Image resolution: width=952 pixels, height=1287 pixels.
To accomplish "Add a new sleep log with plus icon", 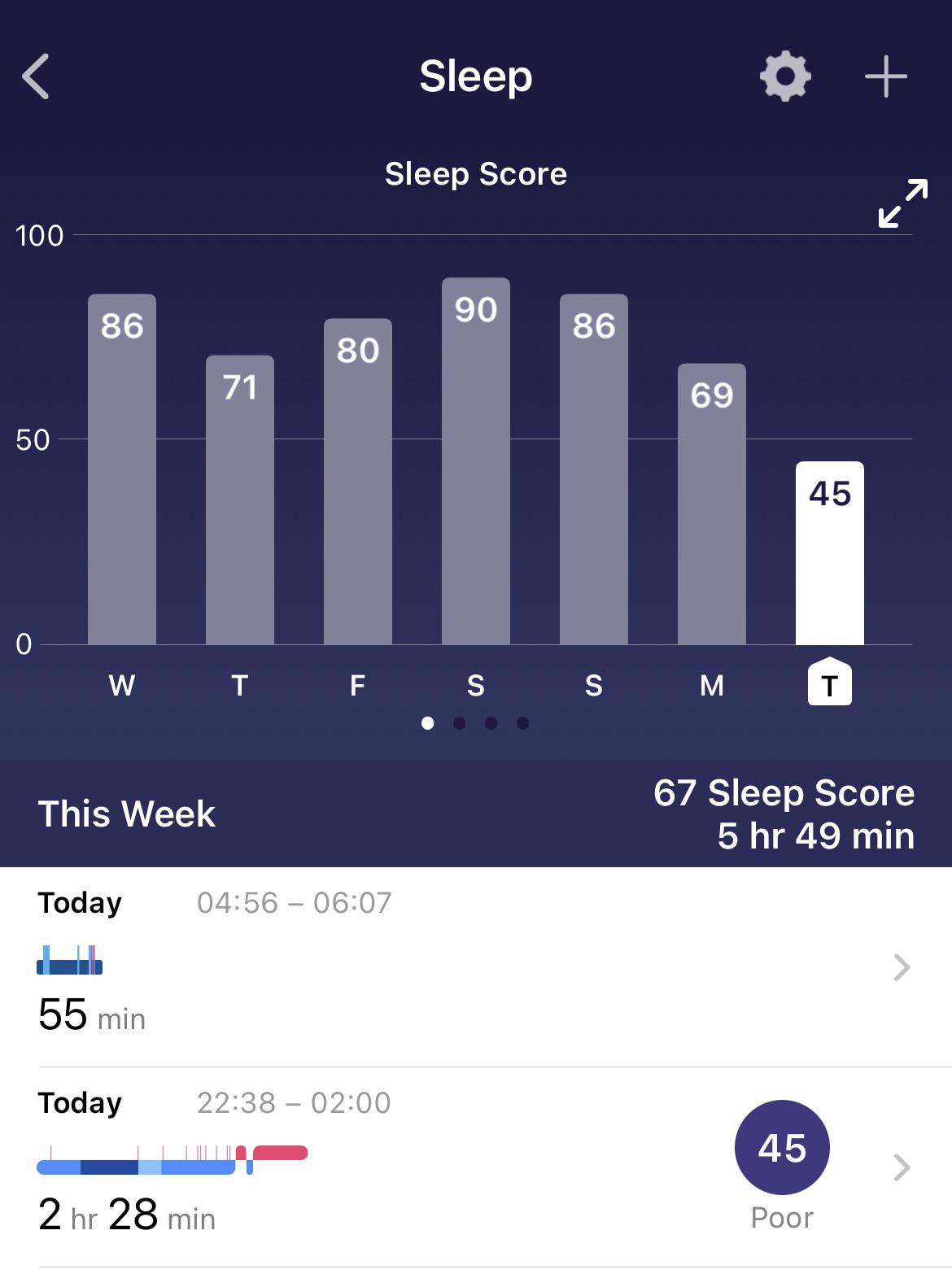I will pos(886,76).
